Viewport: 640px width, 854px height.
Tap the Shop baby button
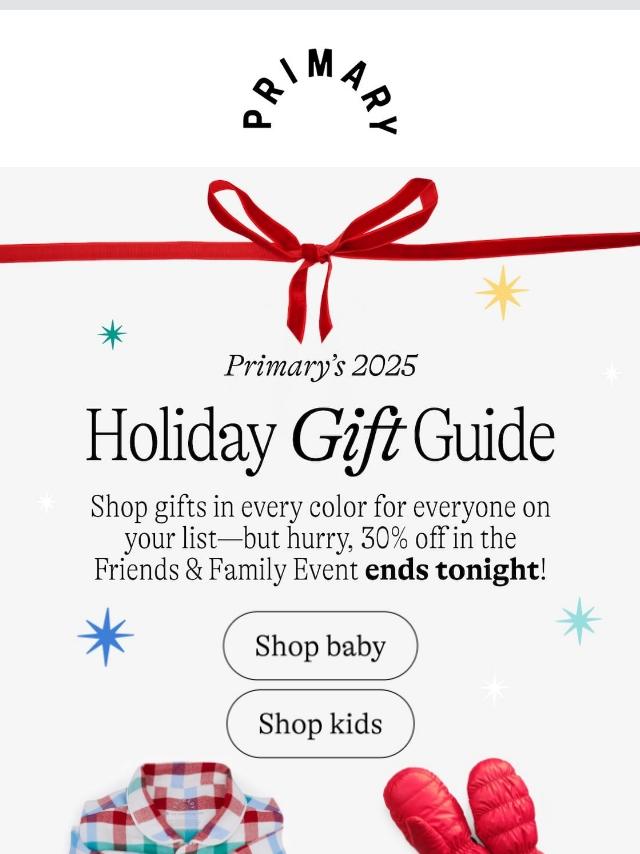pyautogui.click(x=320, y=646)
